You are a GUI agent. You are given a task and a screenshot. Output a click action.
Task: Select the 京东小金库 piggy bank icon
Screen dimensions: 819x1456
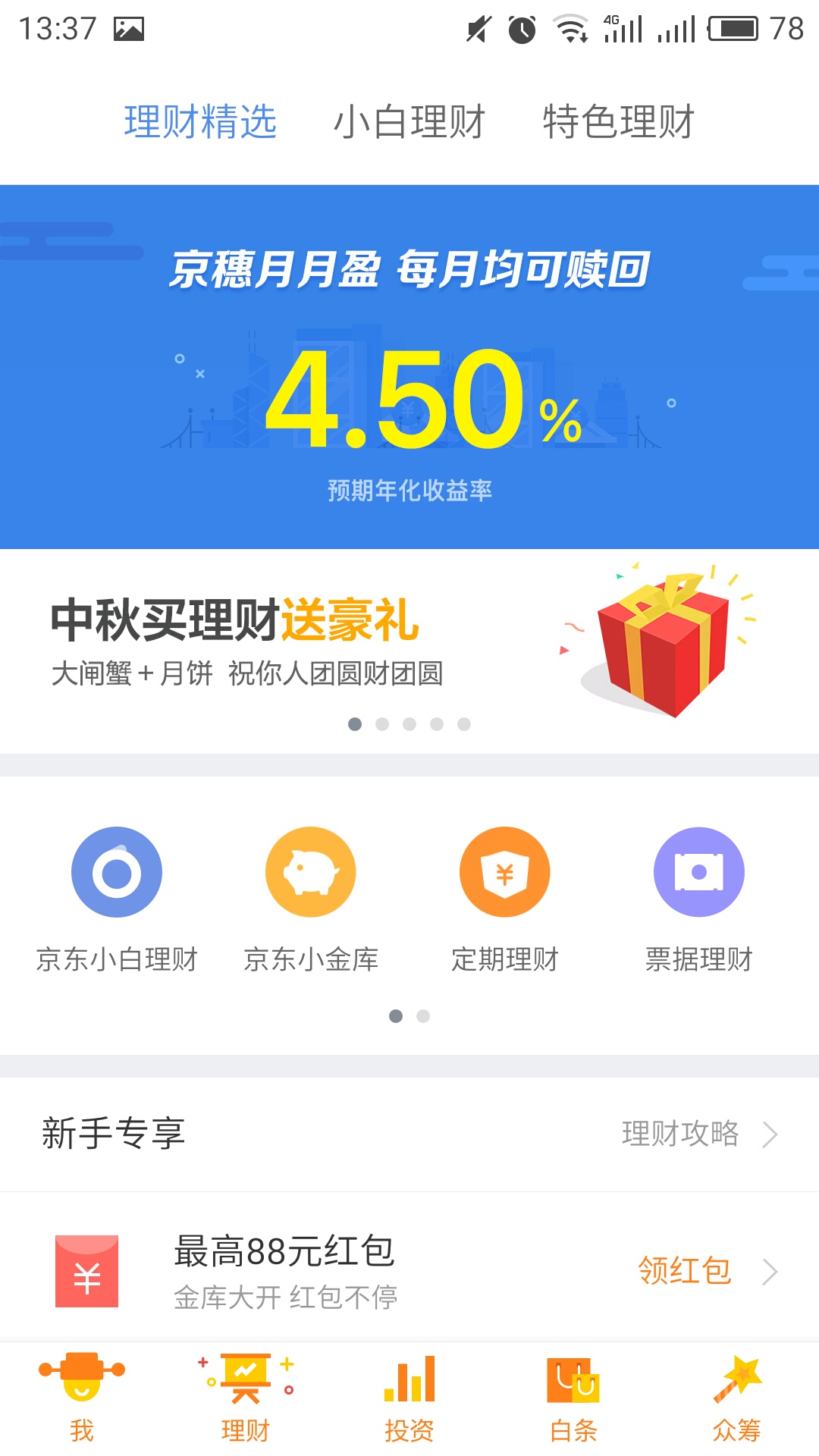pyautogui.click(x=310, y=872)
